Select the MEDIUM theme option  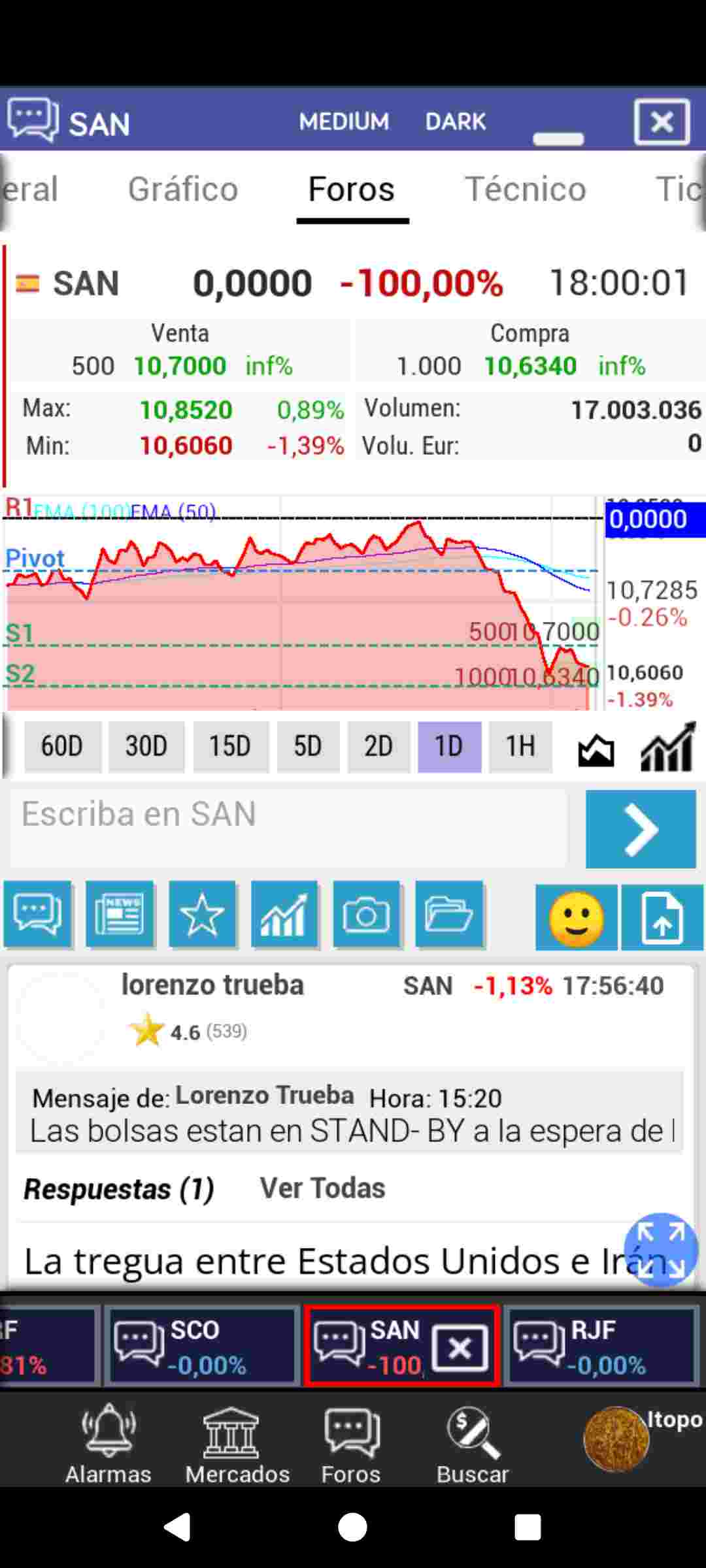[x=344, y=122]
